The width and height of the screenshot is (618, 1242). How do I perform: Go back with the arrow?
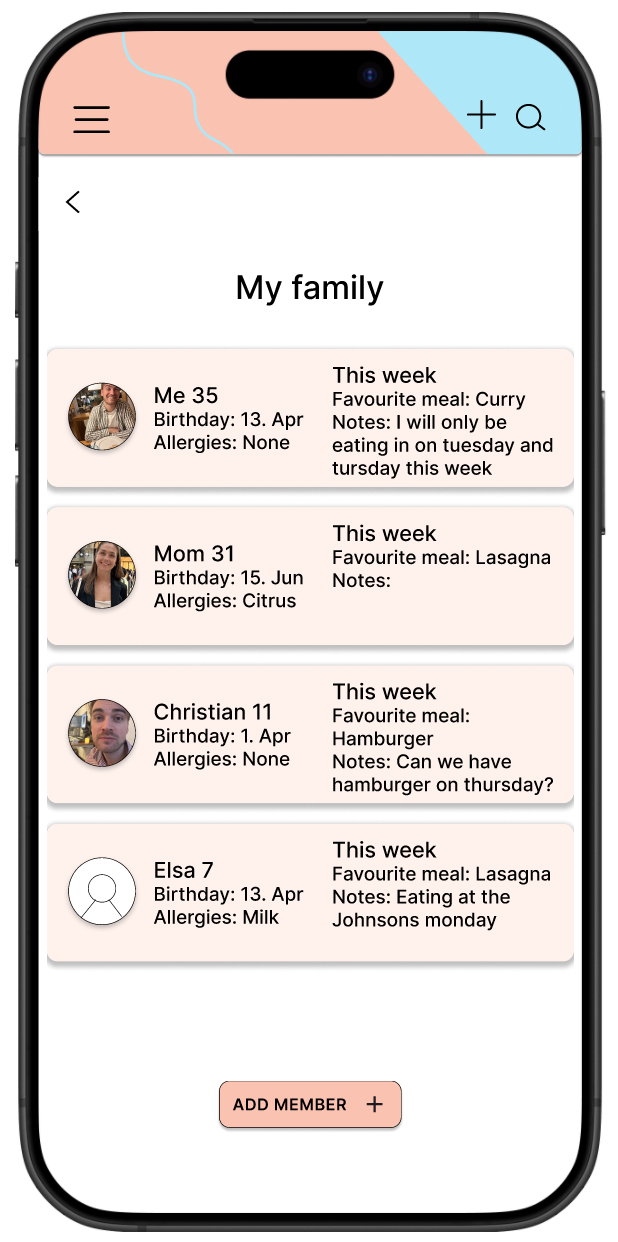coord(72,202)
